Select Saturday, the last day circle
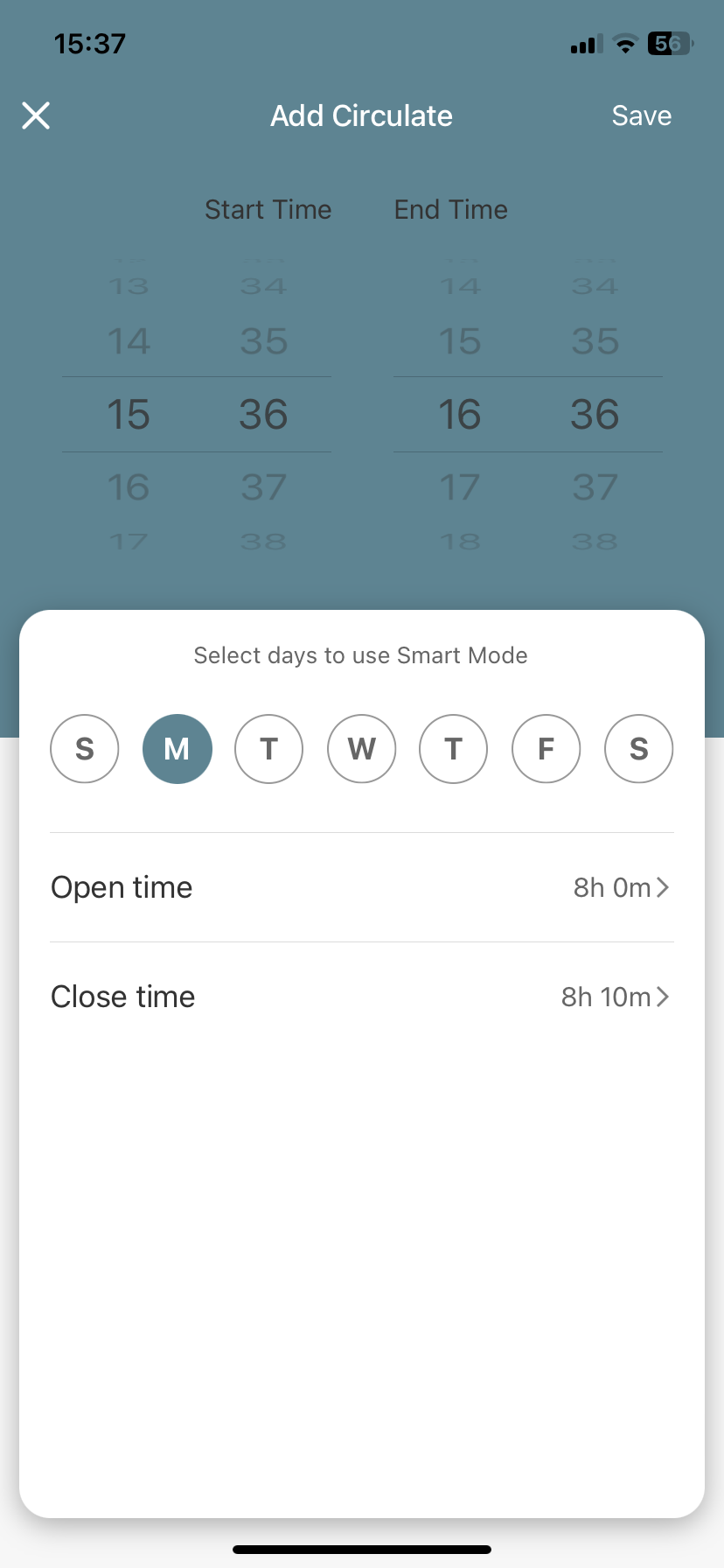Image resolution: width=724 pixels, height=1568 pixels. click(x=639, y=749)
